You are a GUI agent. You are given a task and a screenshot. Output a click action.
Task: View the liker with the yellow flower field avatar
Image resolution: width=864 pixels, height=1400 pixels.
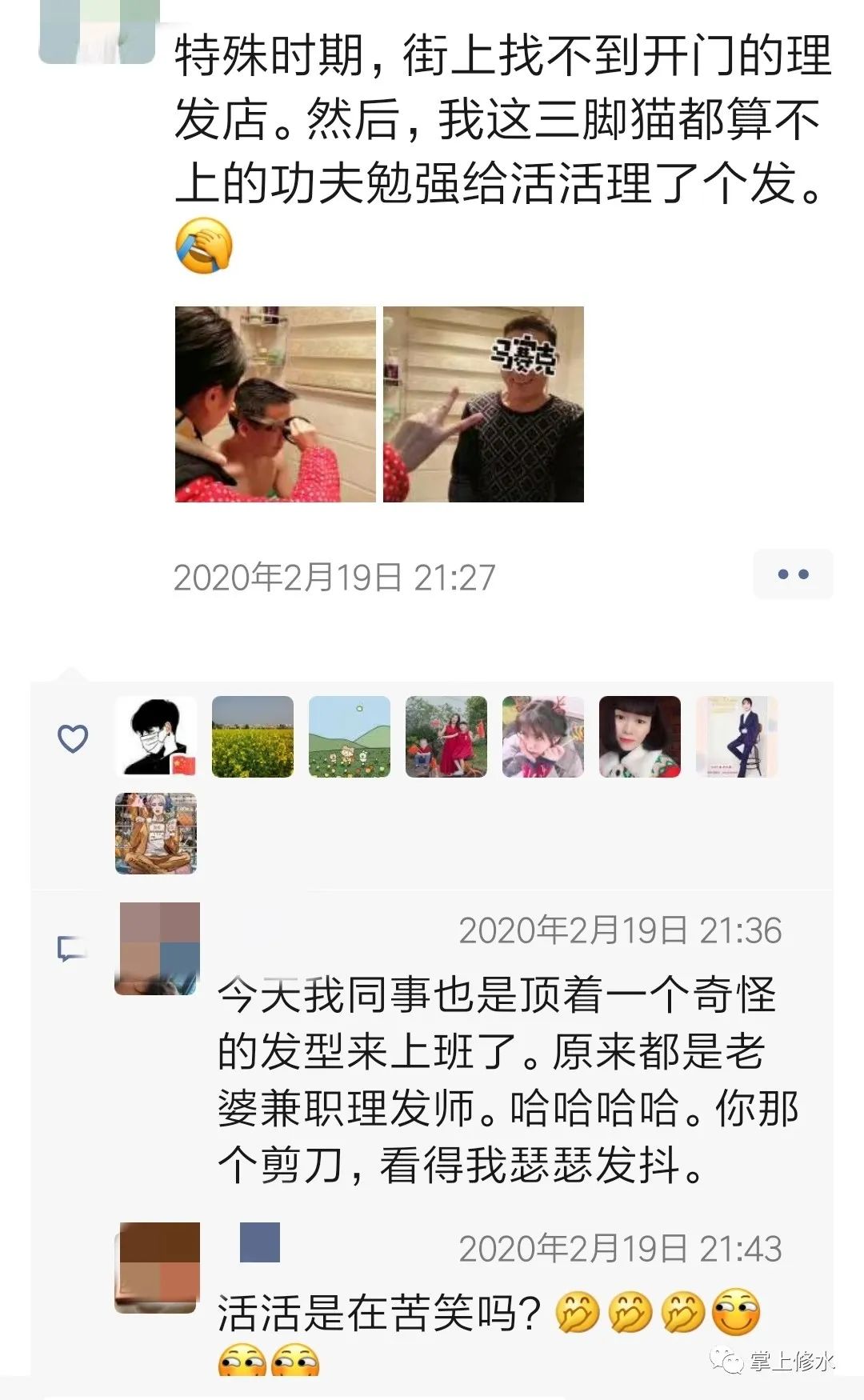[x=253, y=737]
